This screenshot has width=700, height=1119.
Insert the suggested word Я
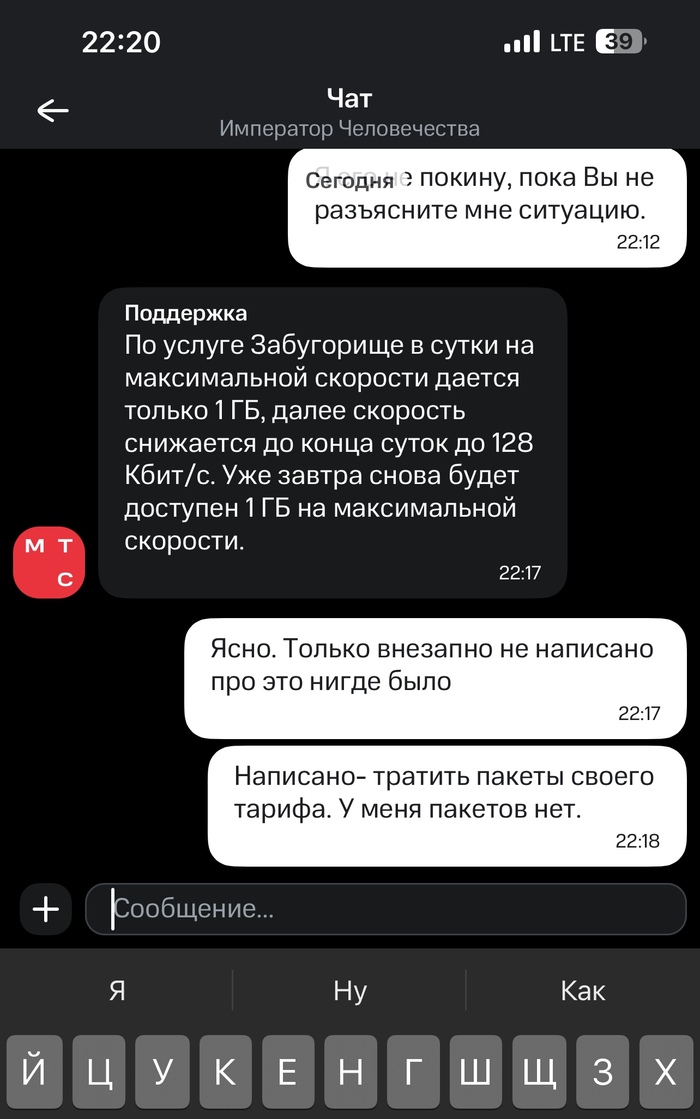117,990
